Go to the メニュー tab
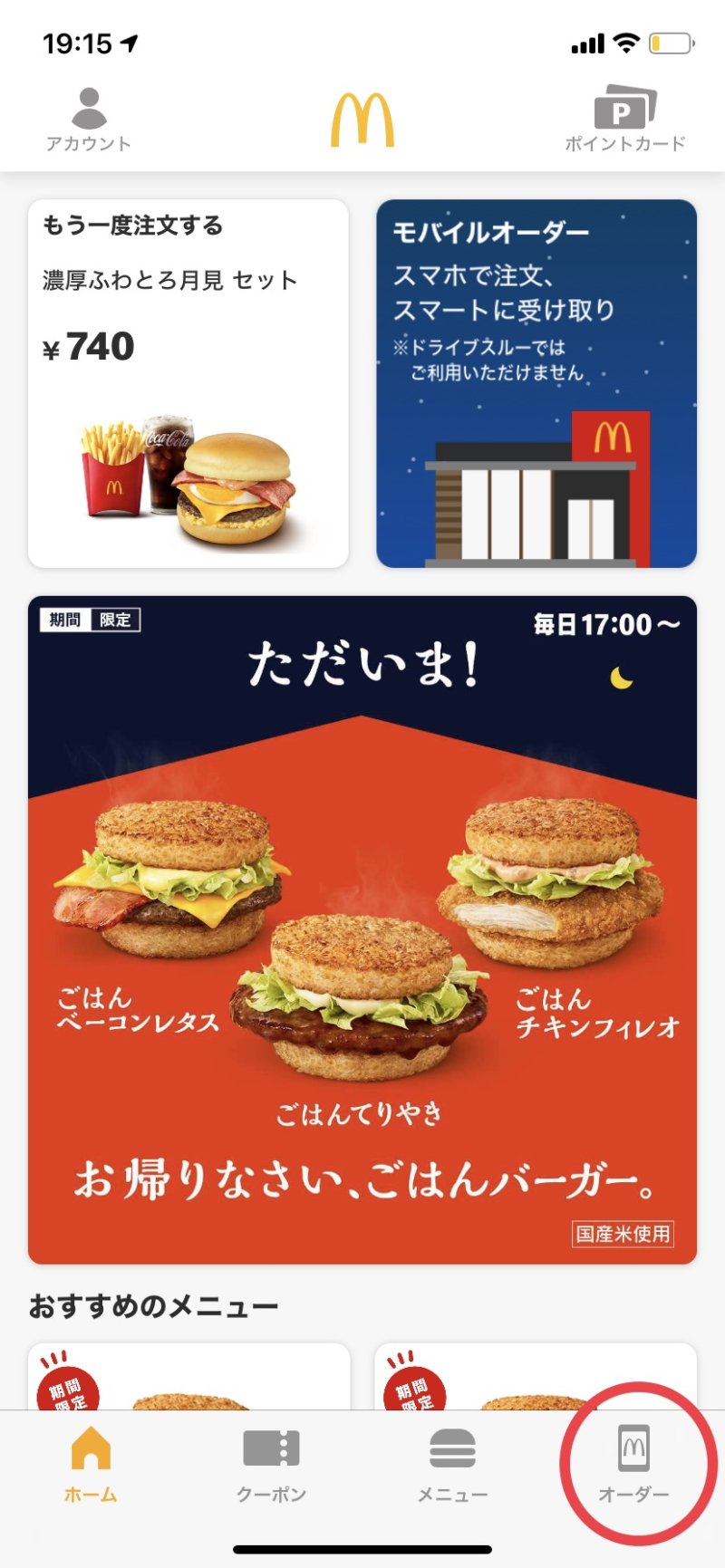 coord(452,1464)
